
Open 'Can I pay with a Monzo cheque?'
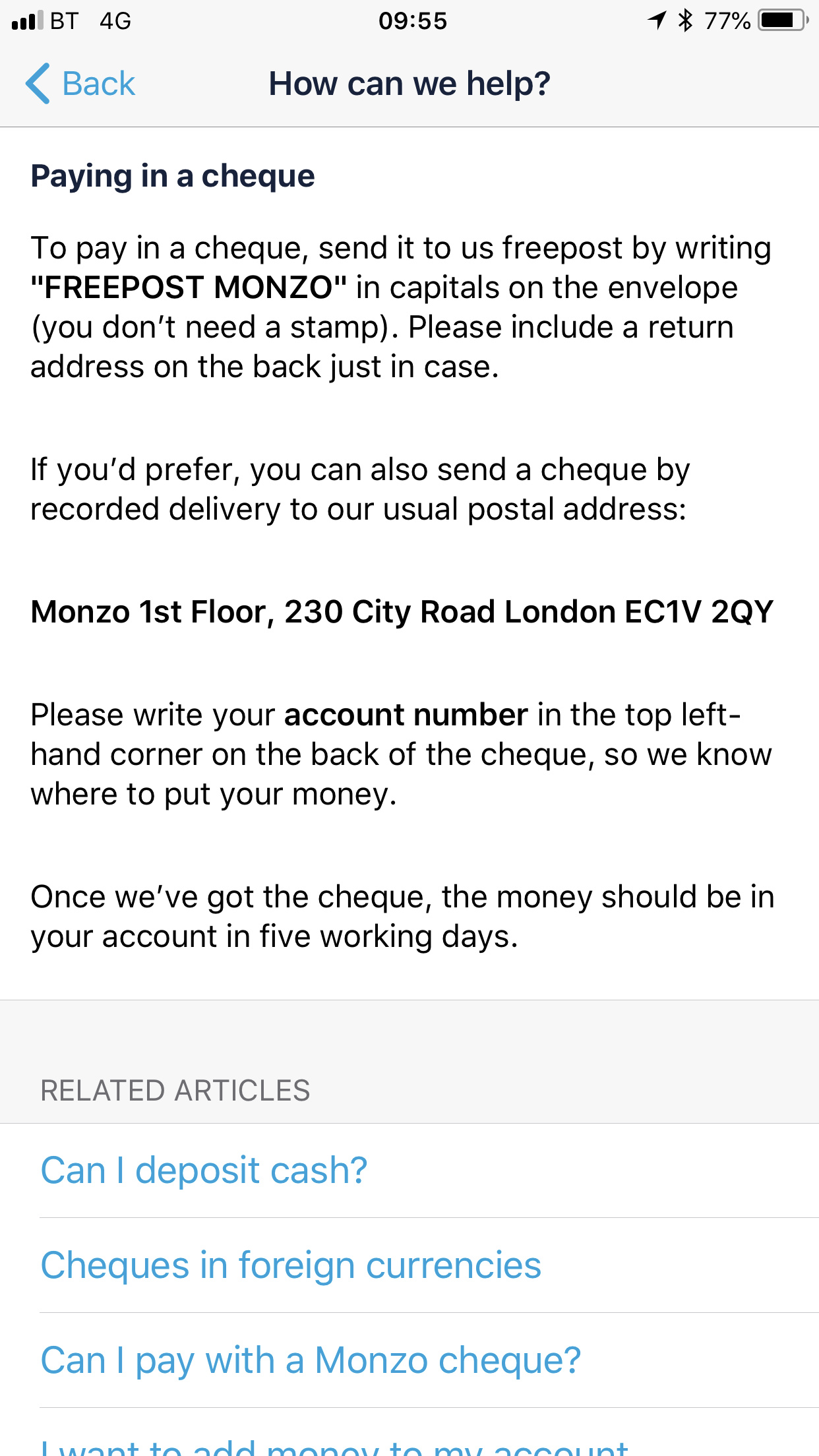[x=409, y=1360]
